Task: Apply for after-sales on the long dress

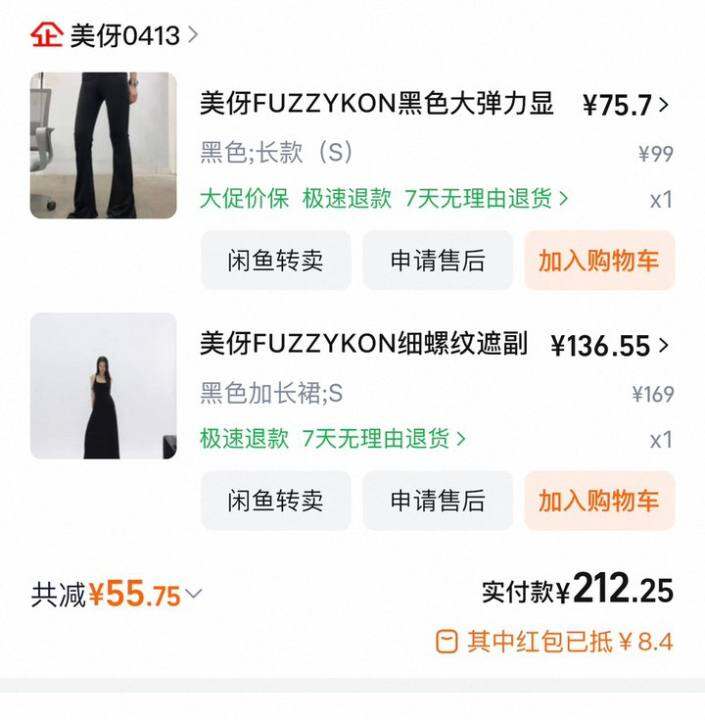Action: coord(437,500)
